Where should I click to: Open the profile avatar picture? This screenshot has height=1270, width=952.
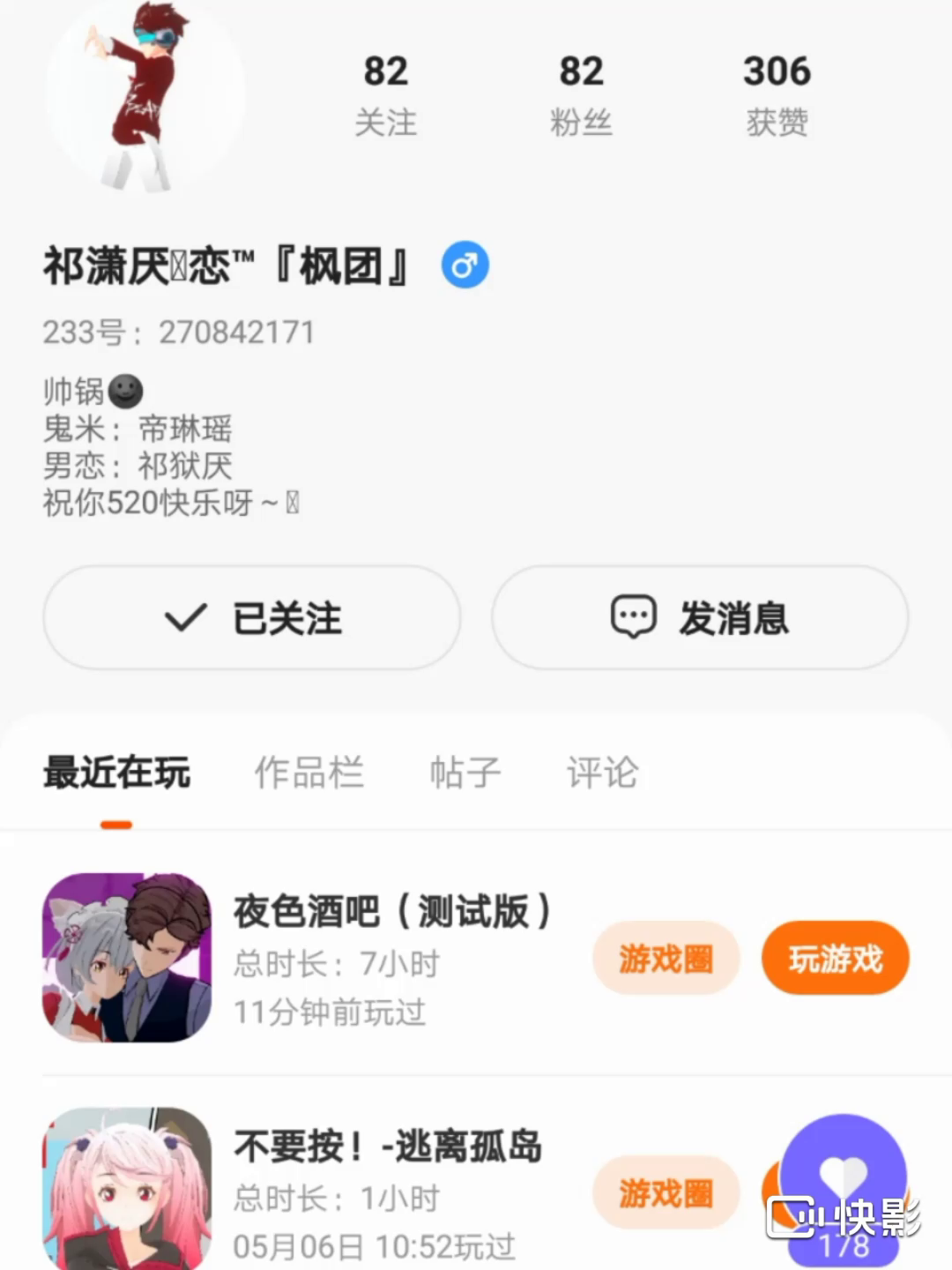[144, 93]
